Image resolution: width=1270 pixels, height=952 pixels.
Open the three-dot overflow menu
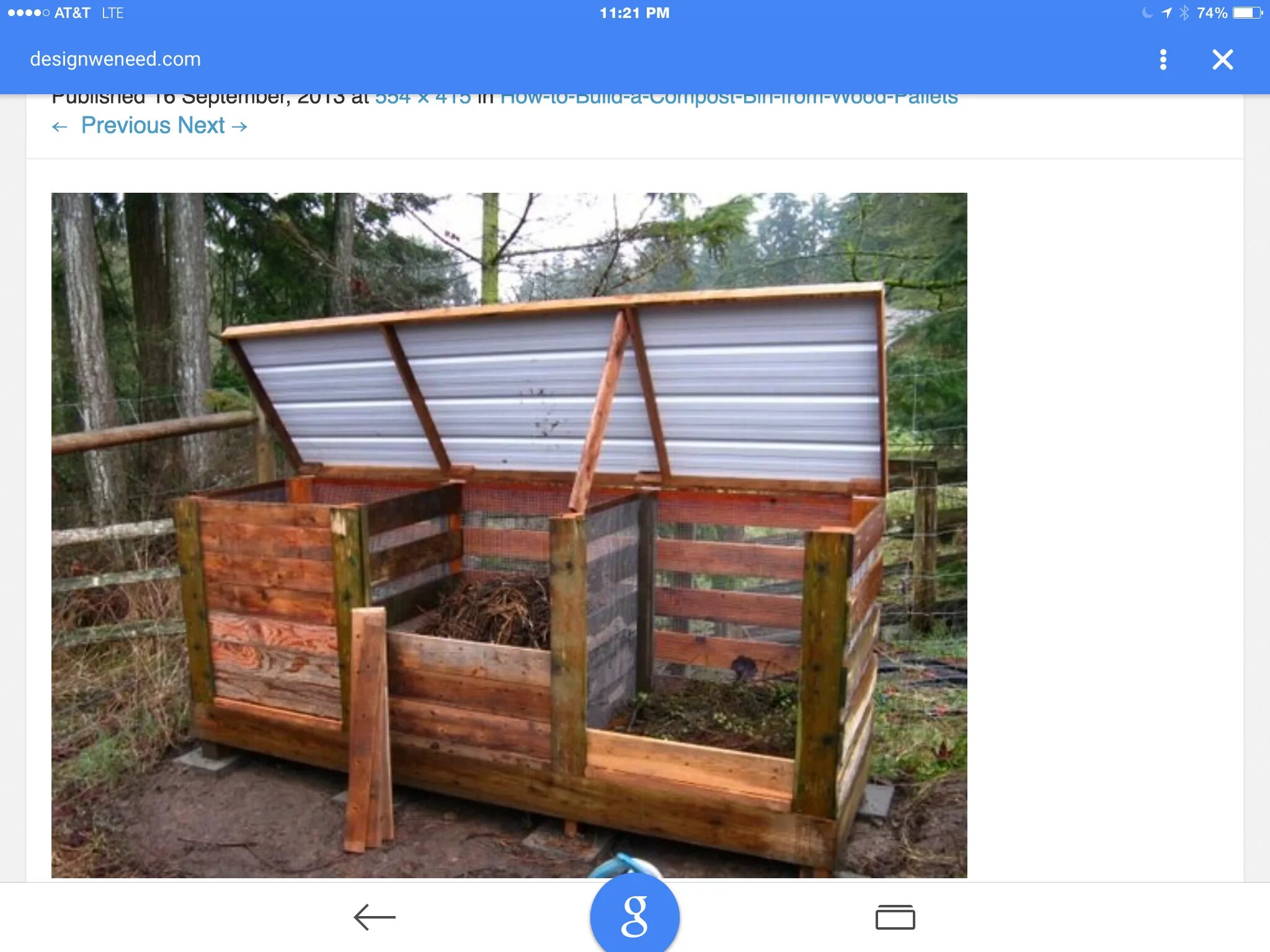[1163, 59]
